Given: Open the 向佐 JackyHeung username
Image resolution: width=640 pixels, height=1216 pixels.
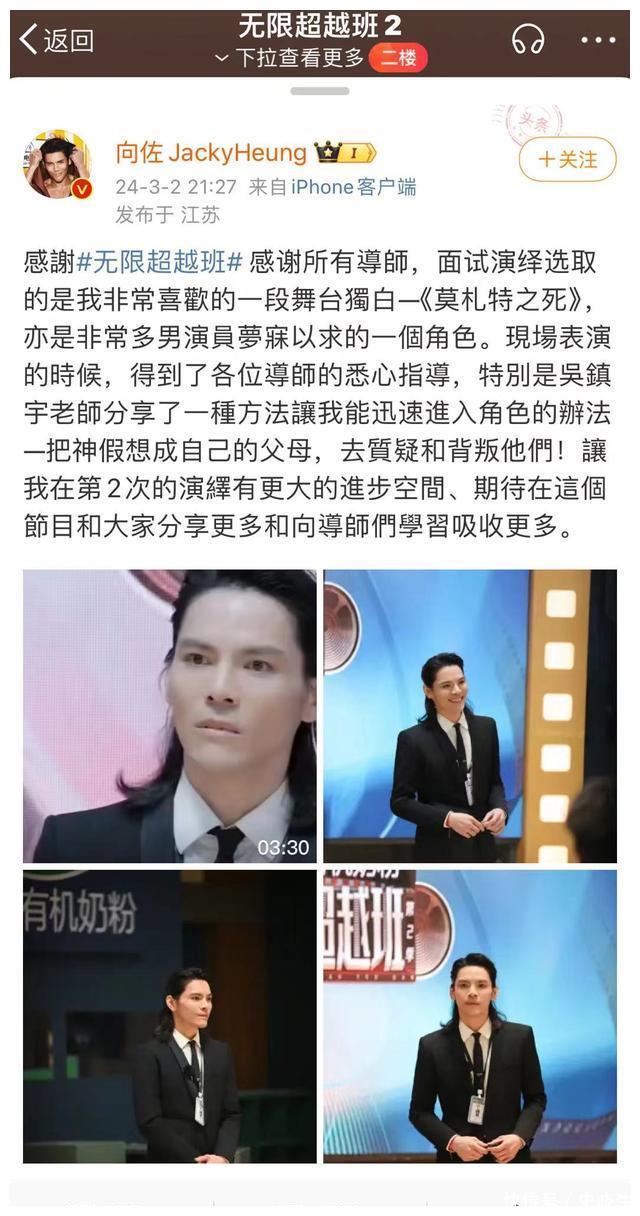Looking at the screenshot, I should pyautogui.click(x=211, y=152).
